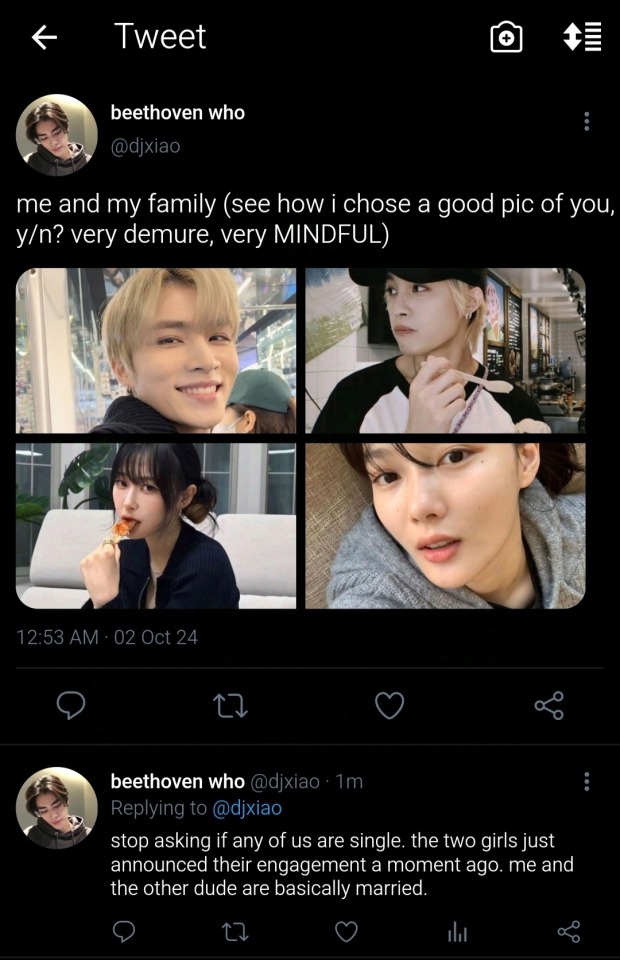Retweet the main tweet
Viewport: 620px width, 960px height.
231,706
